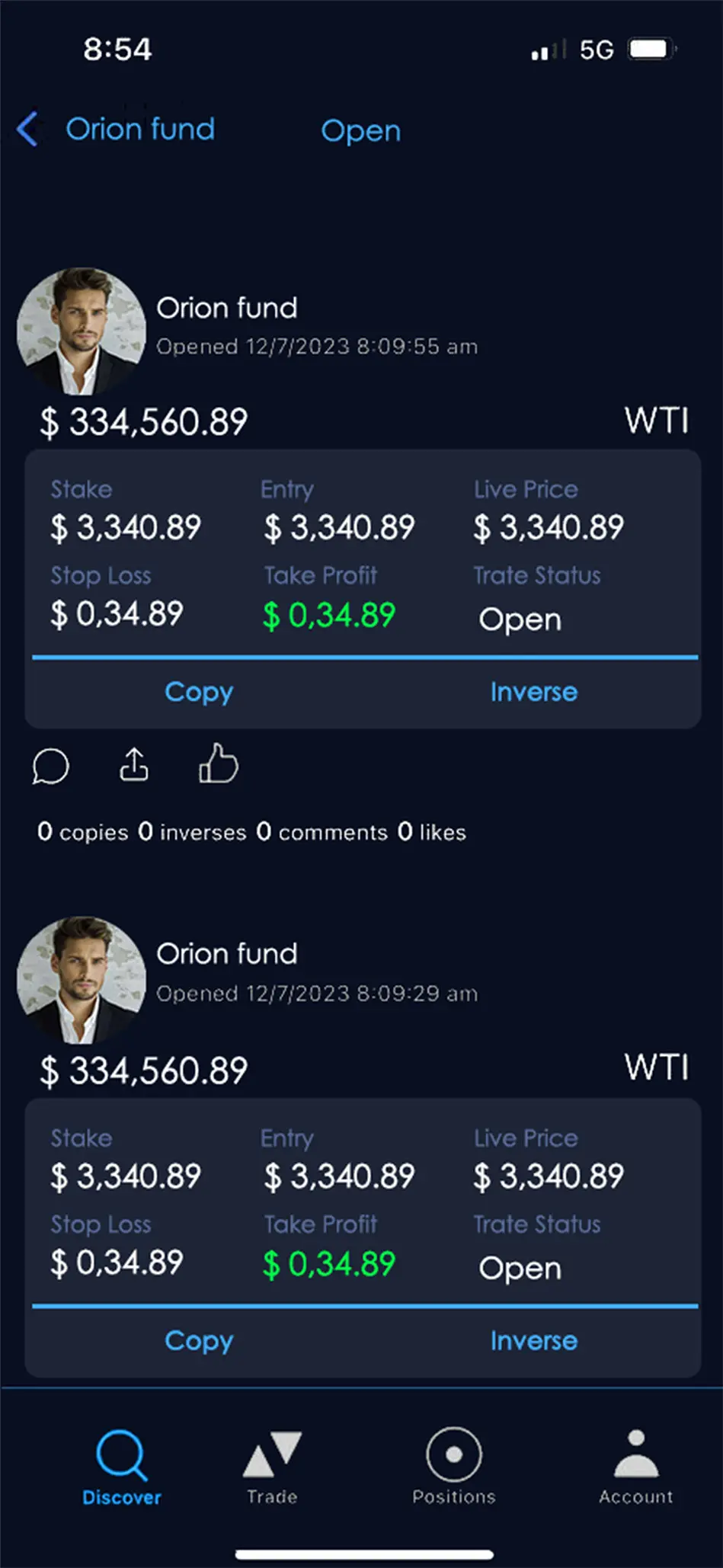Click the WTI label on the first trade
This screenshot has width=723, height=1568.
[x=657, y=421]
